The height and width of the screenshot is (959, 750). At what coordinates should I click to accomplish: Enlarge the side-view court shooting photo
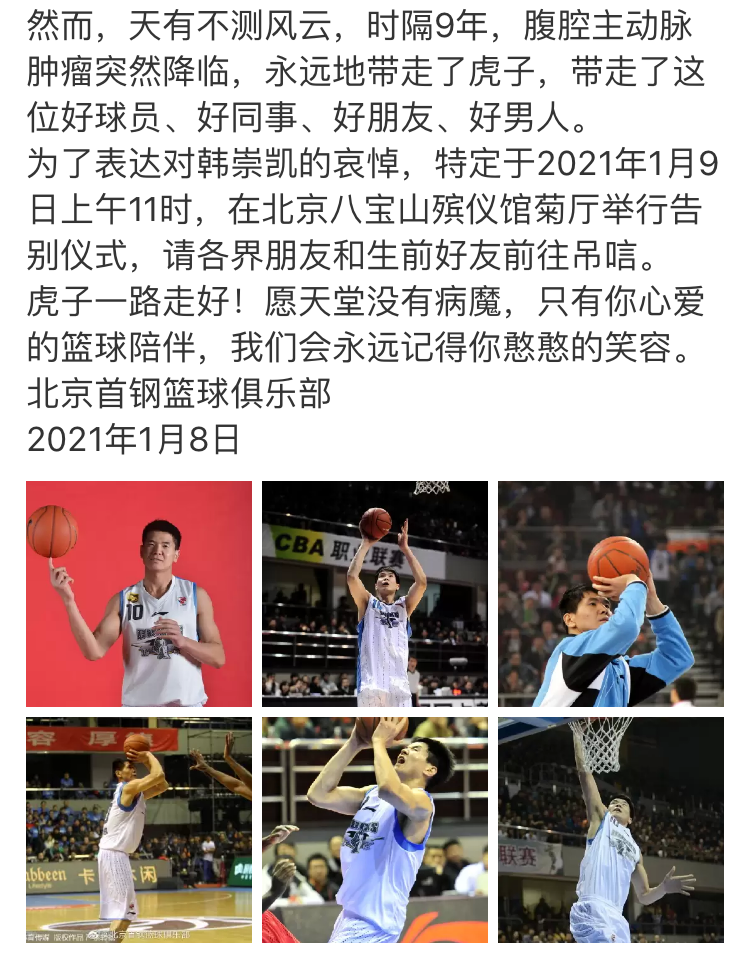[139, 829]
